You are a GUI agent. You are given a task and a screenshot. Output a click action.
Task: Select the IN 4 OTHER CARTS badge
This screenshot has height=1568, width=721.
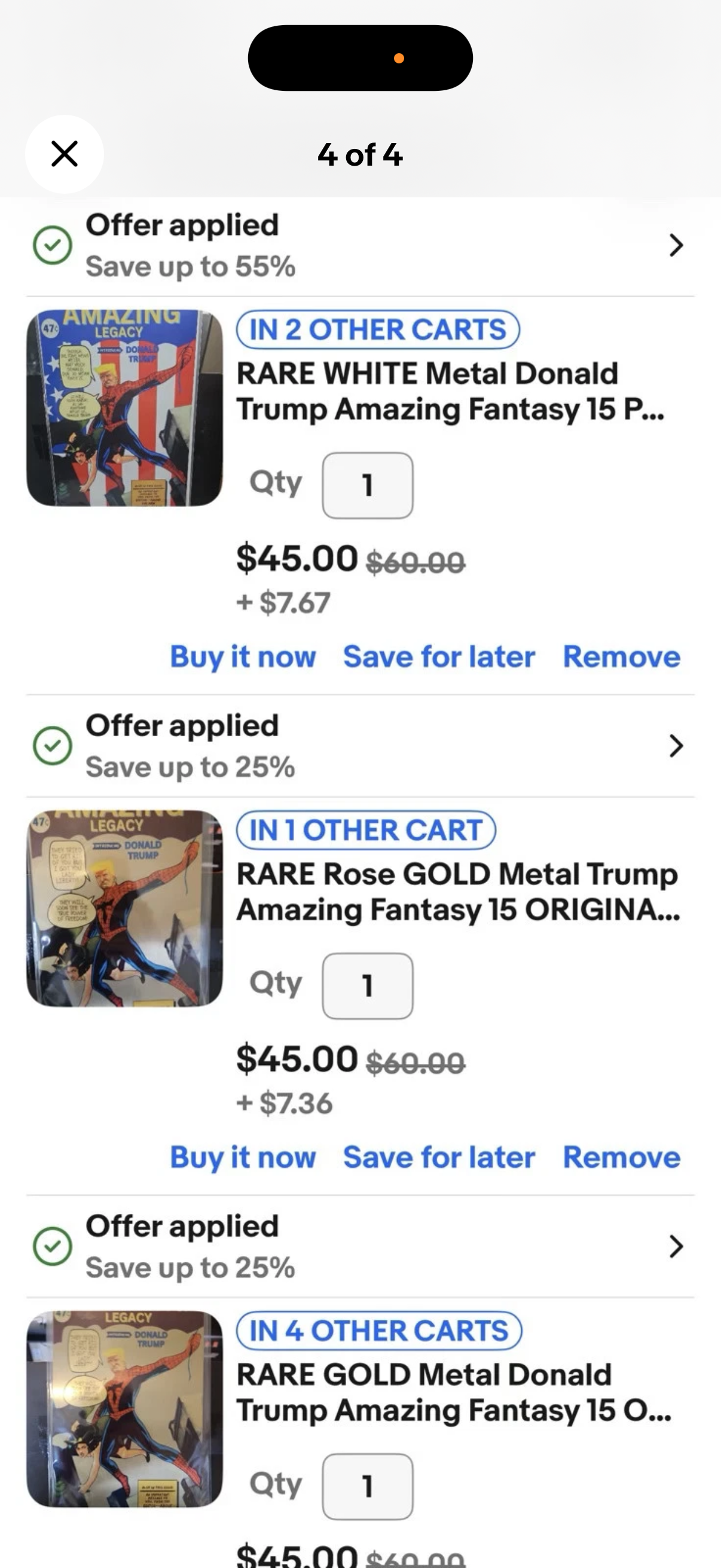379,1329
